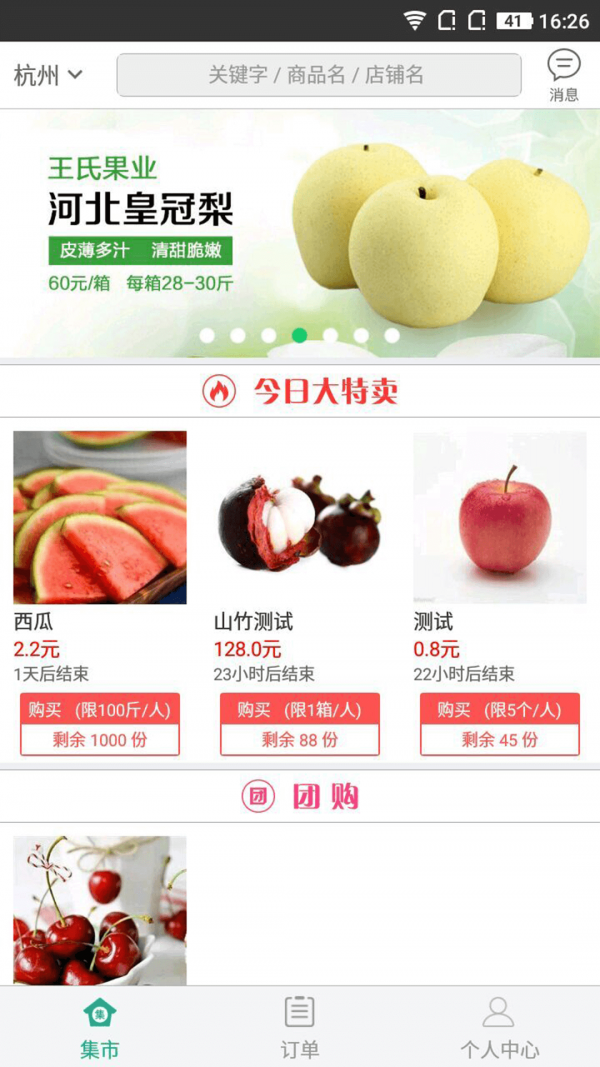Buy 山竹测试 with the 限1箱/人 button
Screen dimensions: 600x1067
(299, 710)
